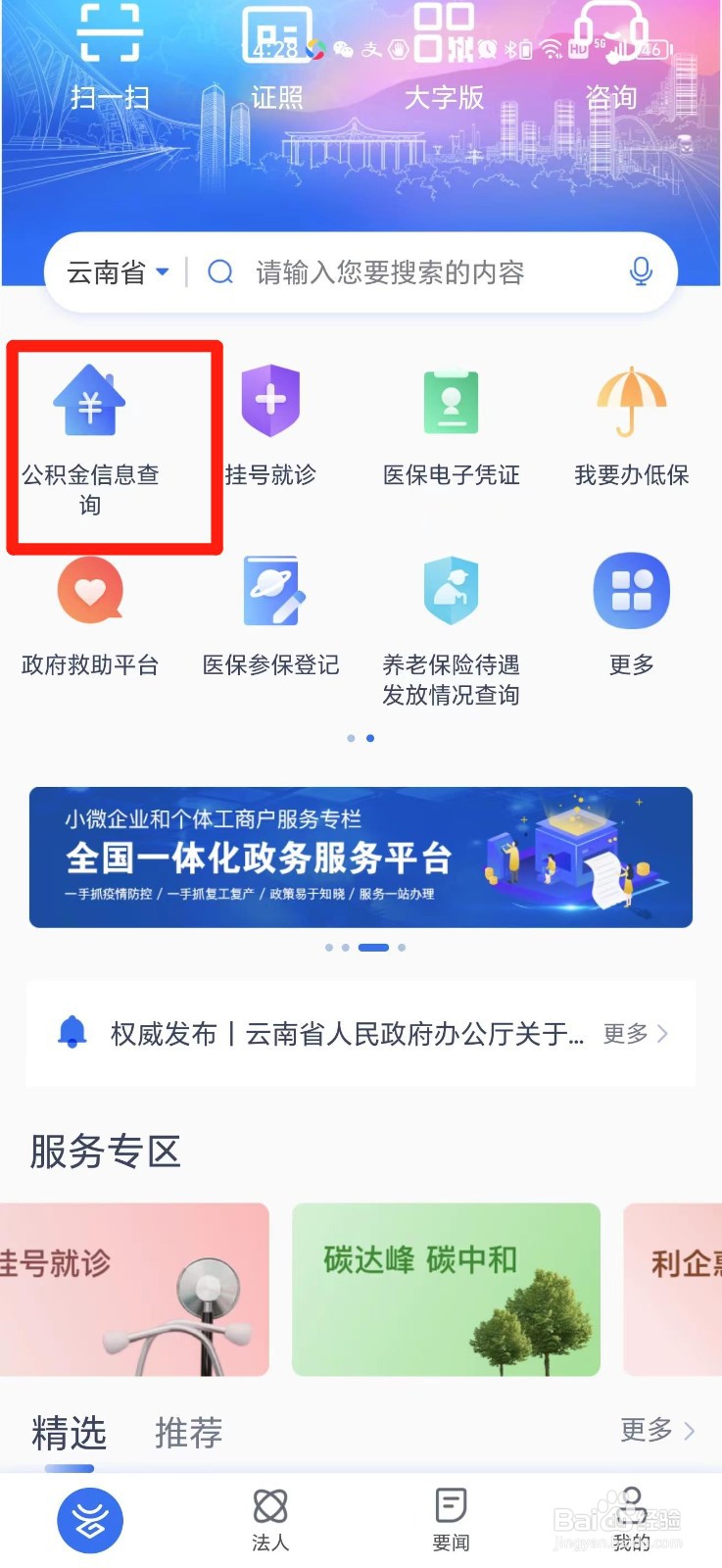Image resolution: width=722 pixels, height=1568 pixels.
Task: Expand the announcement via 更多 chevron
Action: coord(637,1034)
